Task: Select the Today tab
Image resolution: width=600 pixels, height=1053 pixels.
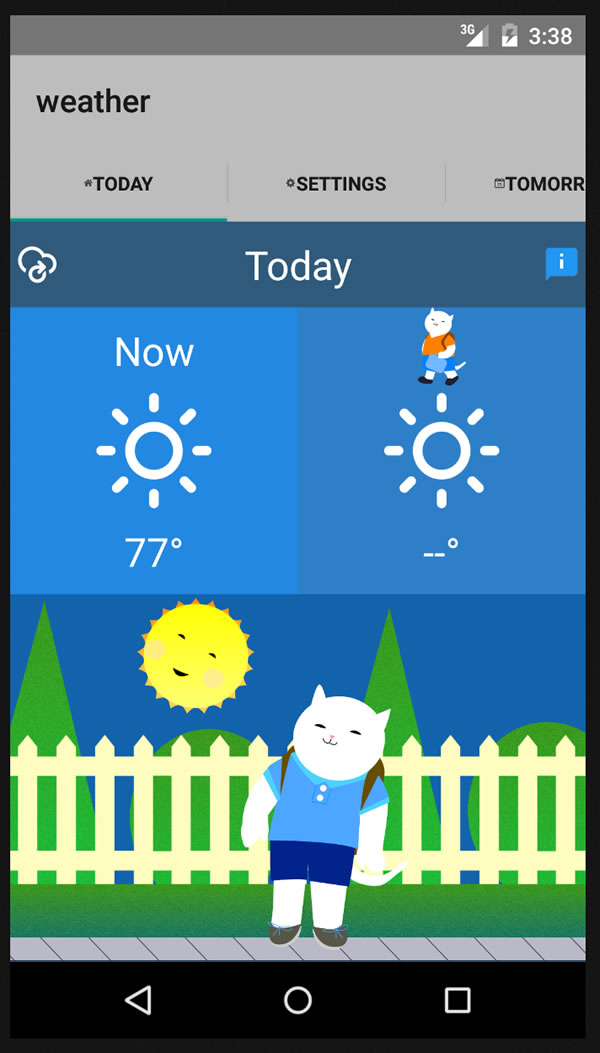Action: [x=118, y=184]
